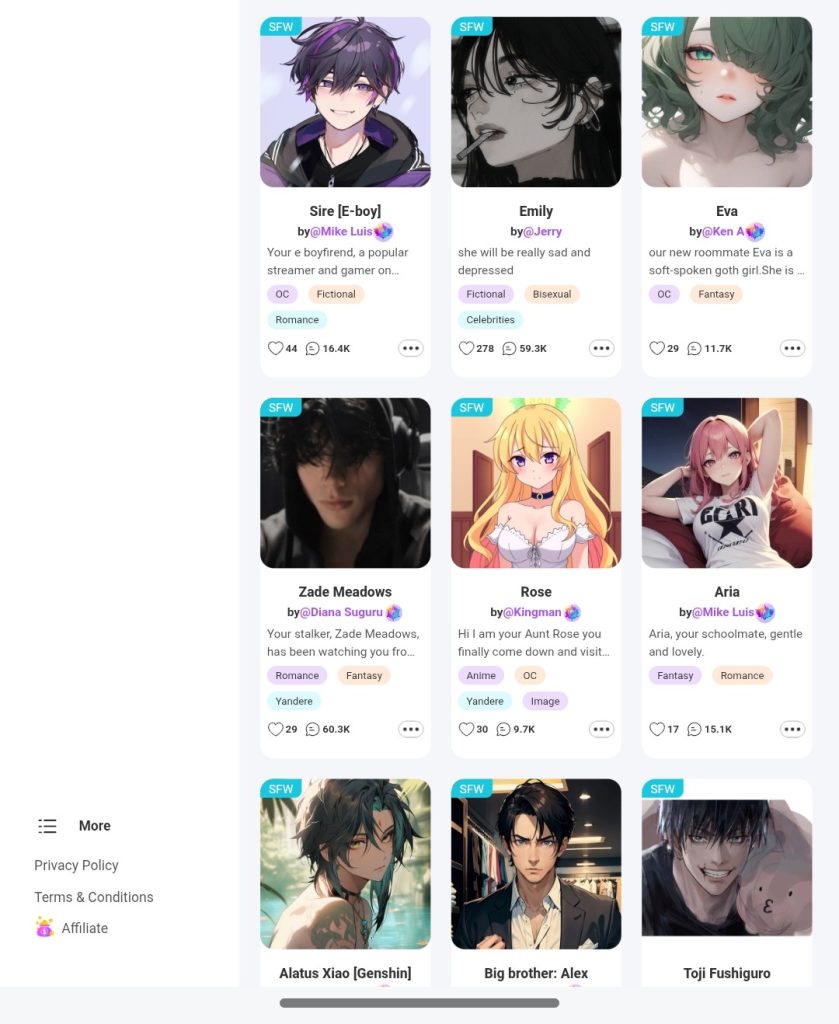Select the Anime tag on Rose
839x1024 pixels.
(481, 675)
